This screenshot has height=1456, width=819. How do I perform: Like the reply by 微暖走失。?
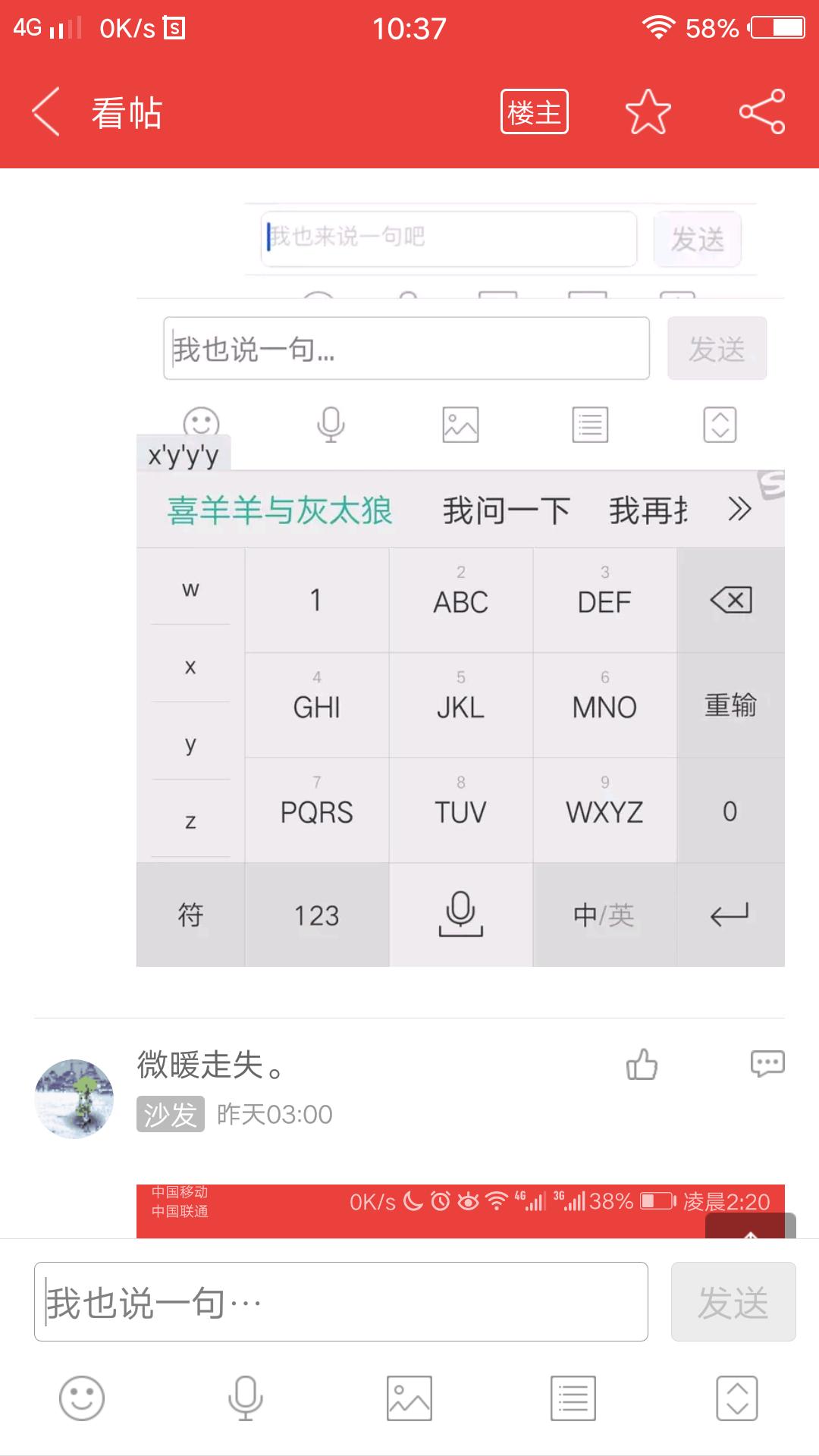pyautogui.click(x=642, y=1064)
